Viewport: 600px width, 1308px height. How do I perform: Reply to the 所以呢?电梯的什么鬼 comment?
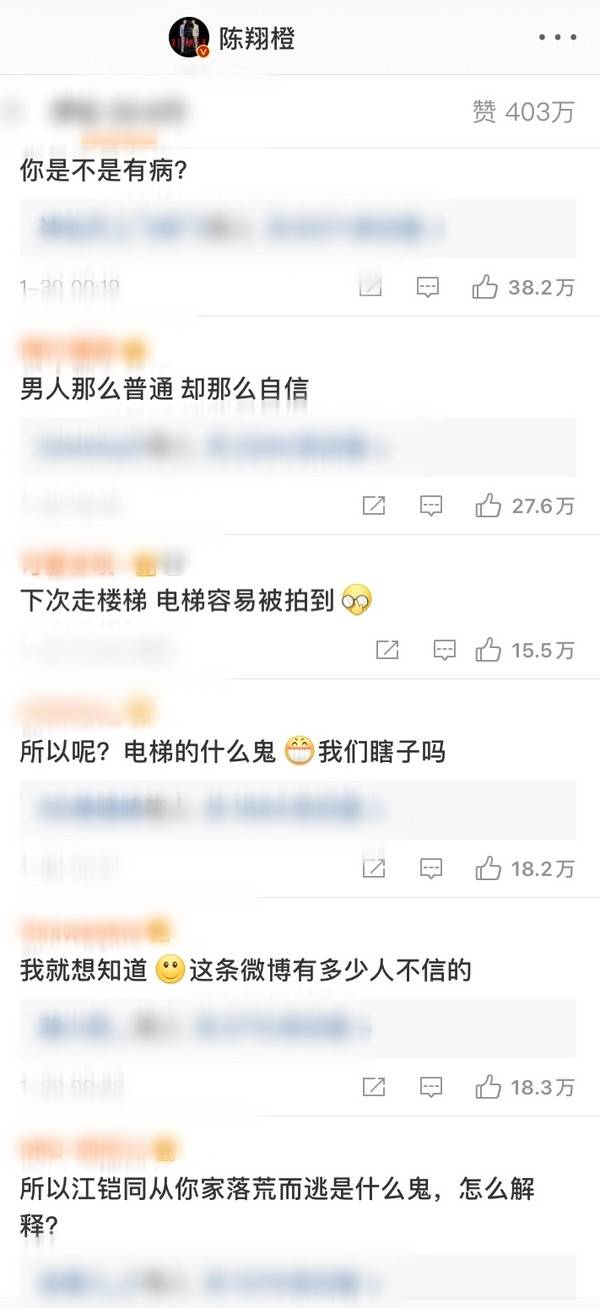point(431,868)
